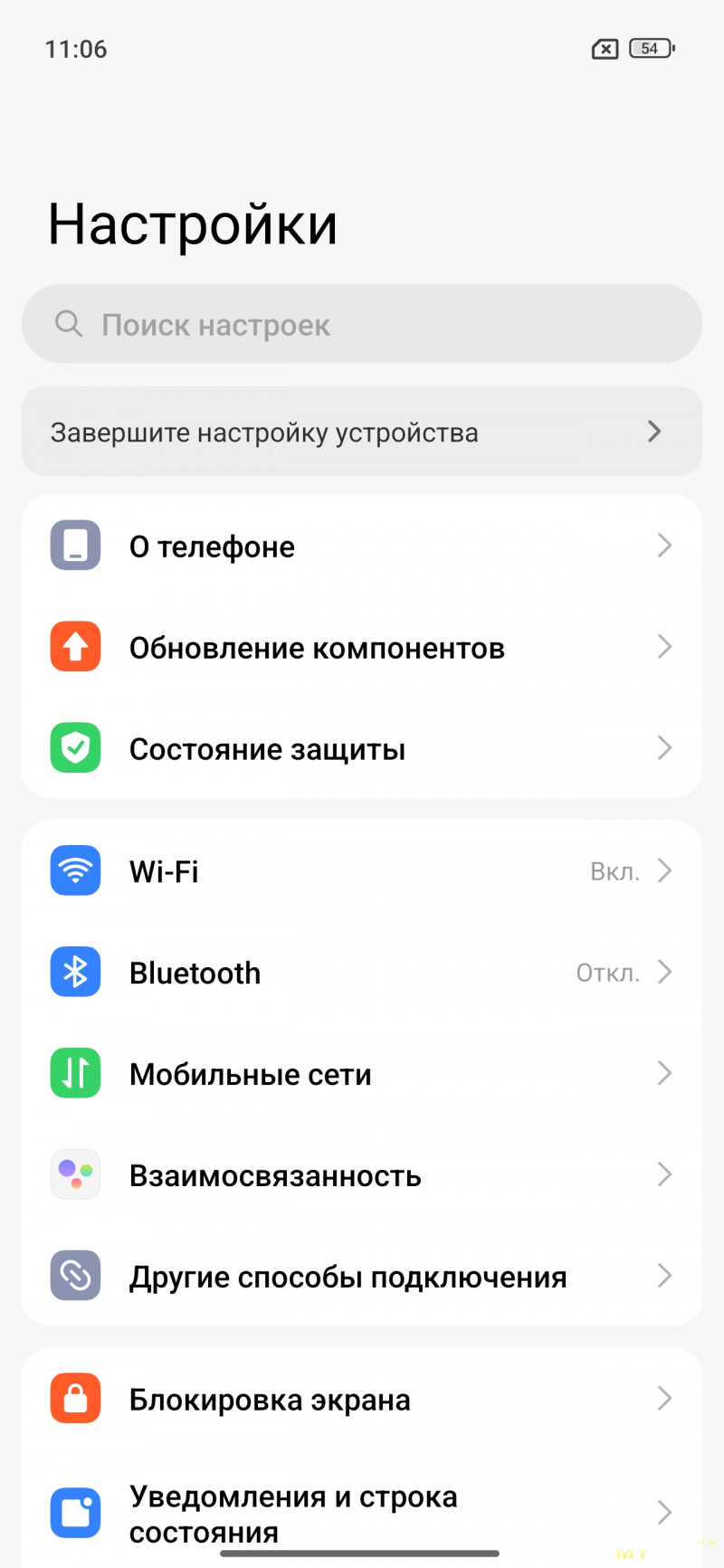Screen dimensions: 724x1568
Task: Select the Взаимосвязанность row
Action: (362, 1174)
